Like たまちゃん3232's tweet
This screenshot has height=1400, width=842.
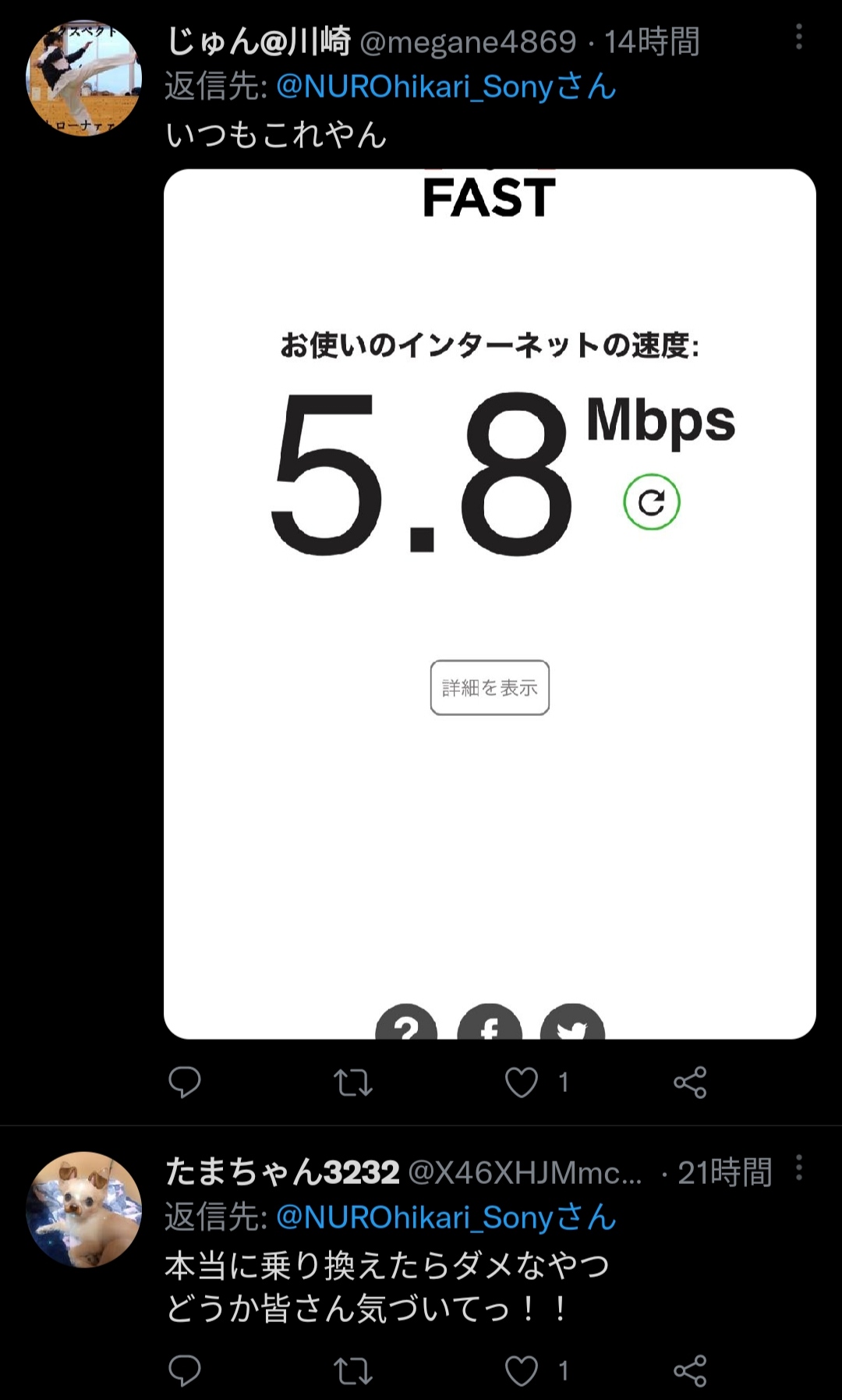click(522, 1370)
